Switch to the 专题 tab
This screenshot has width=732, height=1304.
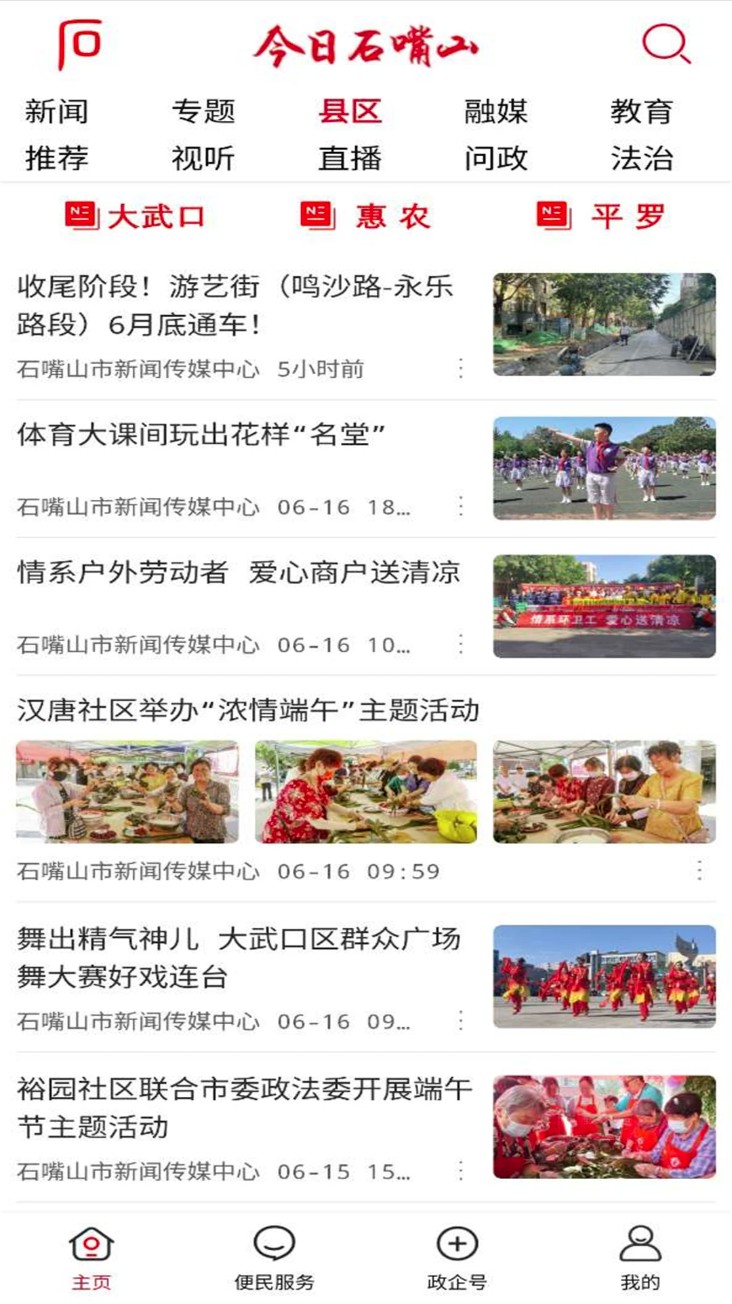tap(203, 111)
